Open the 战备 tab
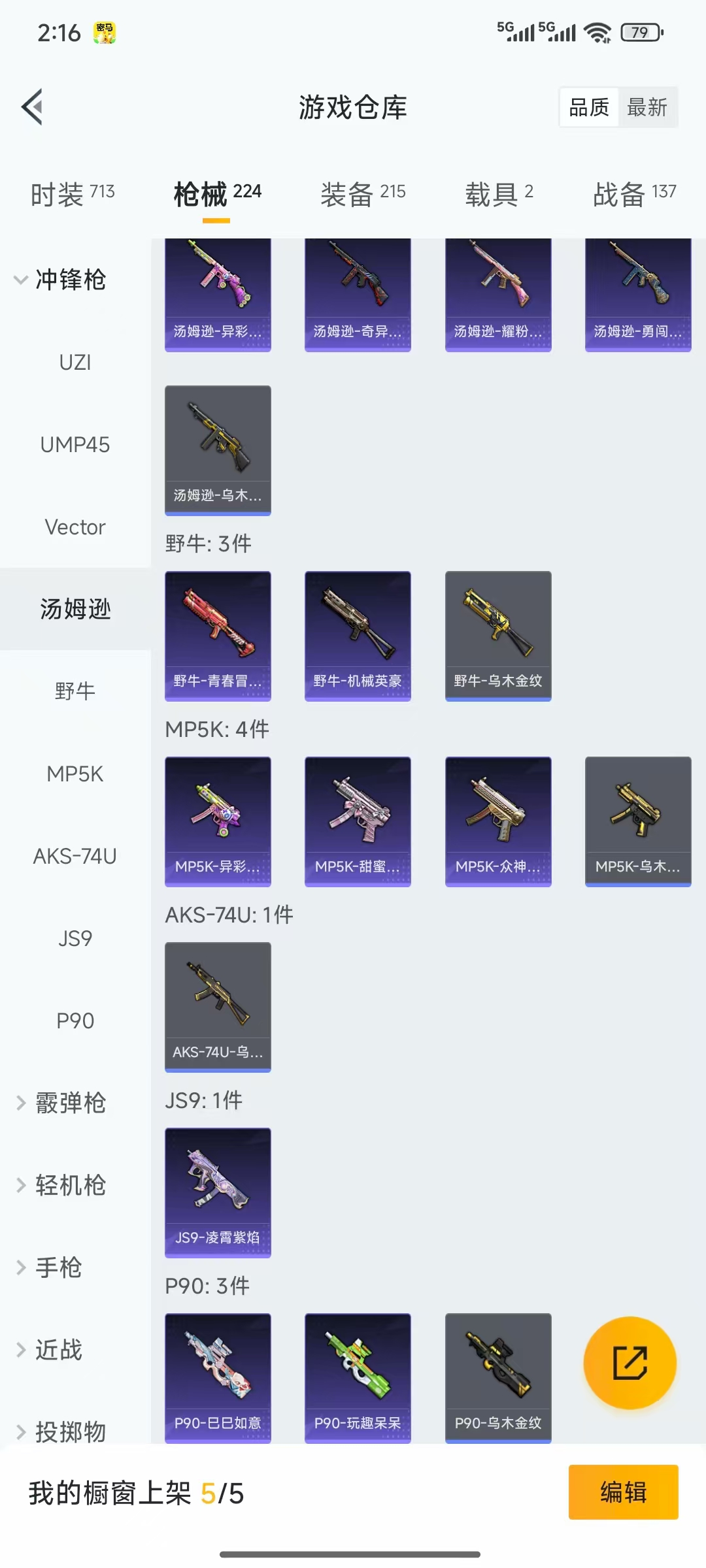The height and width of the screenshot is (1568, 706). click(634, 194)
